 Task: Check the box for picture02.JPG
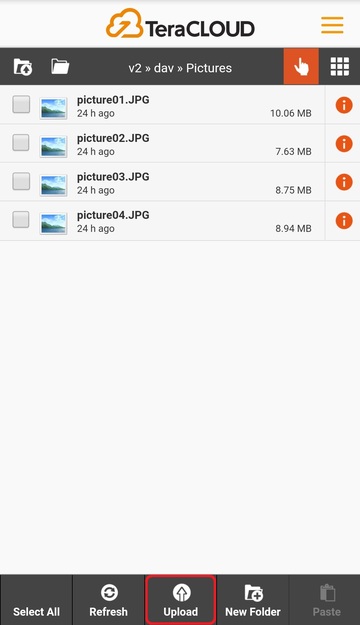click(x=21, y=142)
